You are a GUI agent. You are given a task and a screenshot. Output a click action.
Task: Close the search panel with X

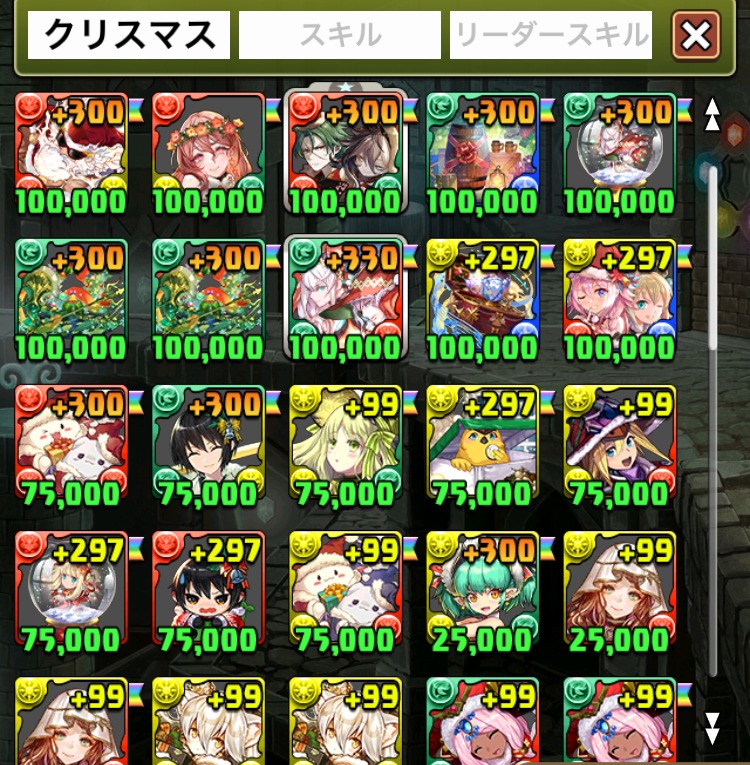click(x=695, y=37)
